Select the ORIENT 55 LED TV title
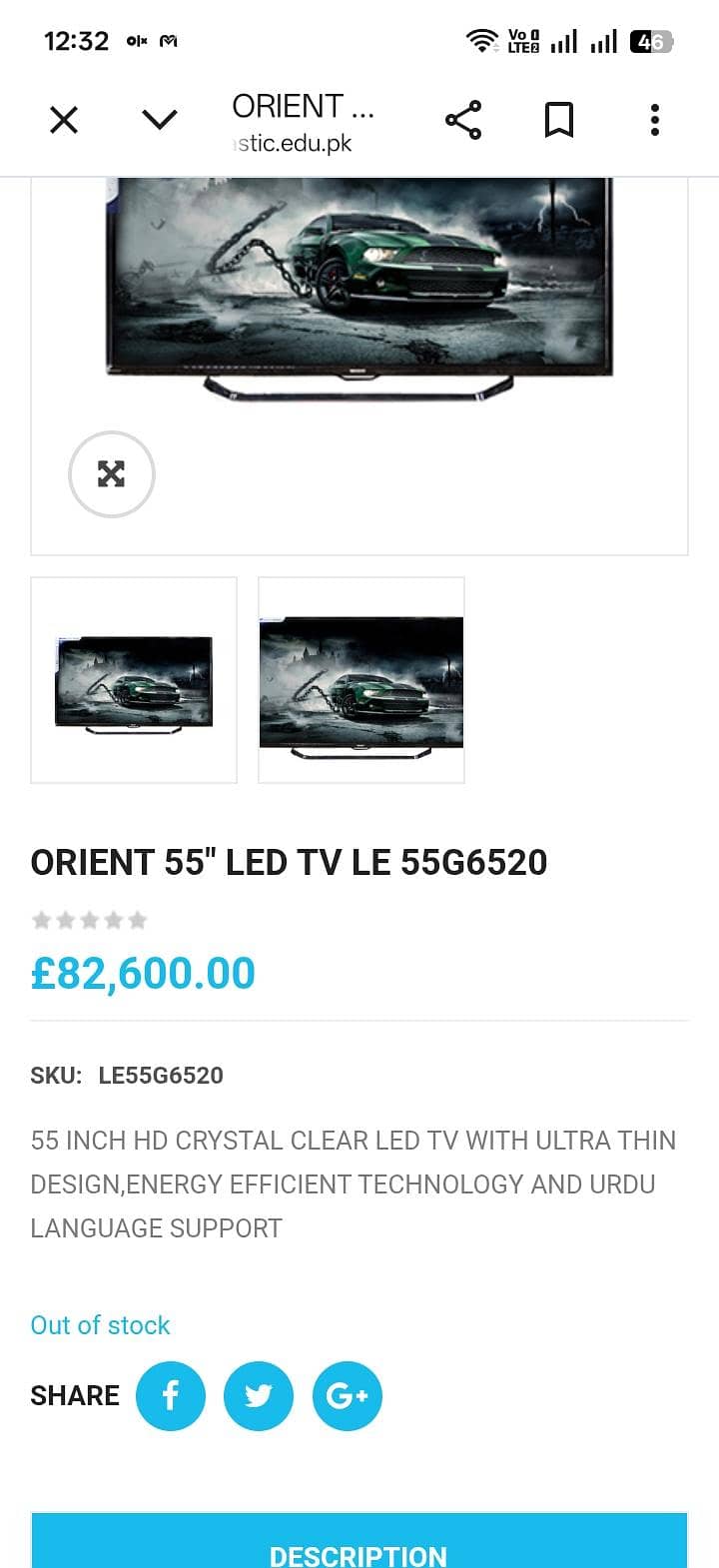 pos(289,862)
